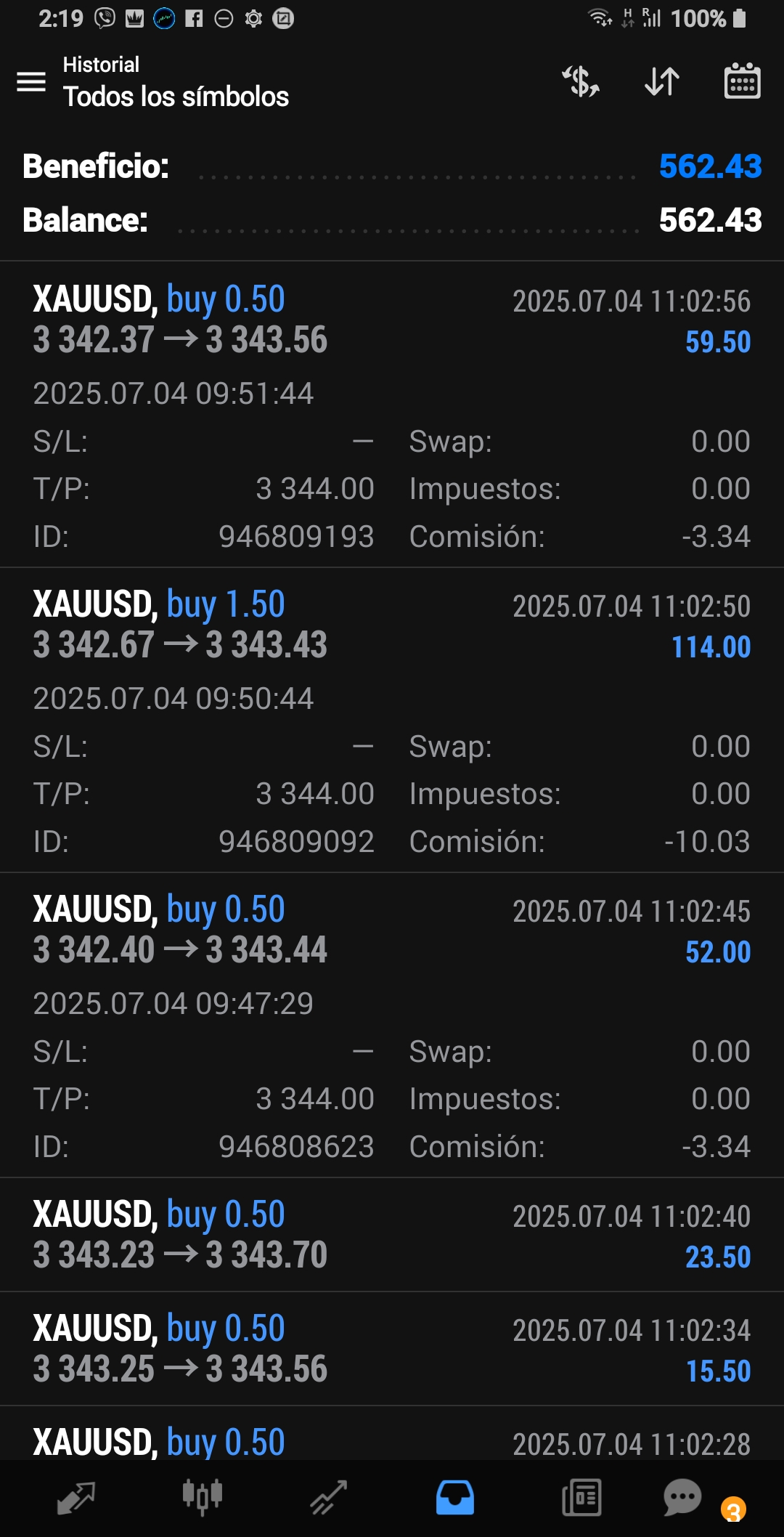Switch to the Quotes tab with arrows icon
Screen dimensions: 784x1537
(x=76, y=1498)
